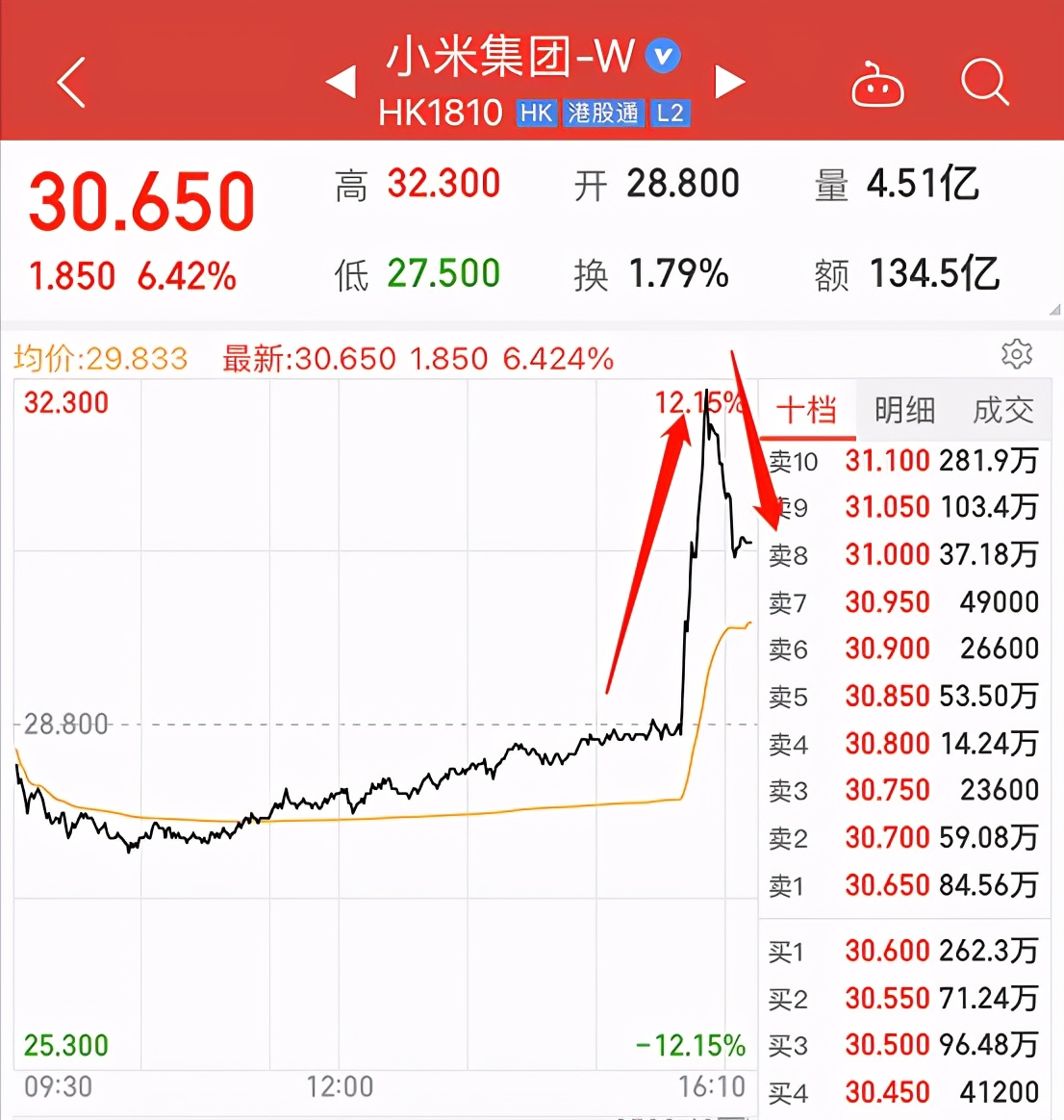Open the chart settings gear icon
1064x1120 pixels.
point(1017,354)
